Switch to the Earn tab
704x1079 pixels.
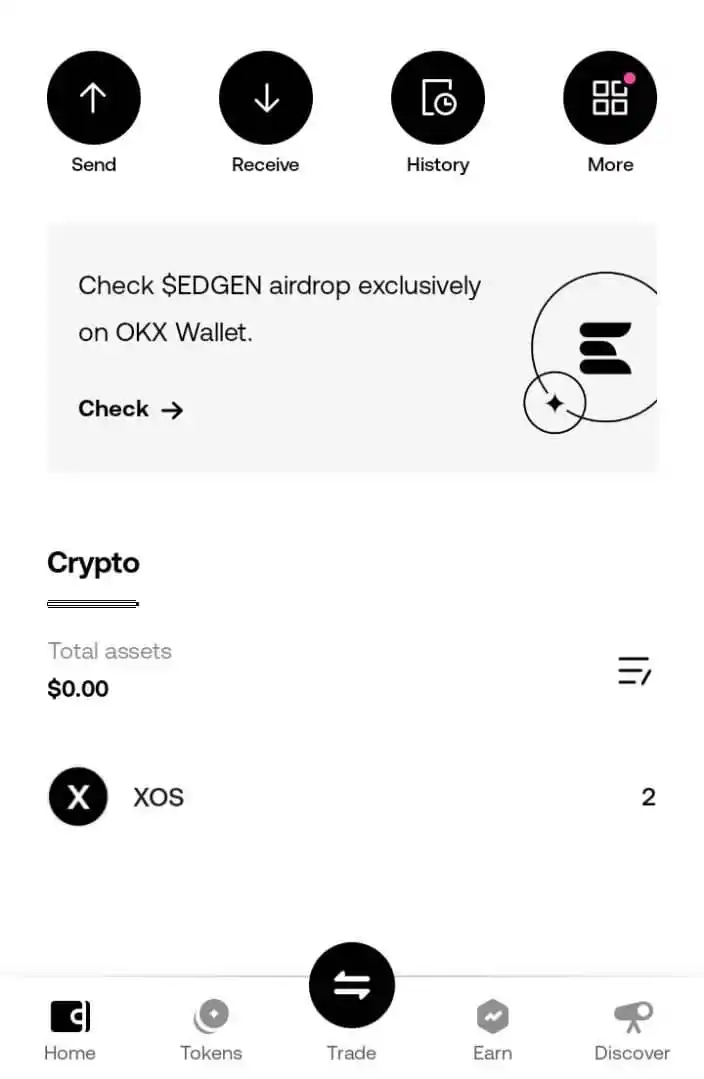tap(492, 1030)
